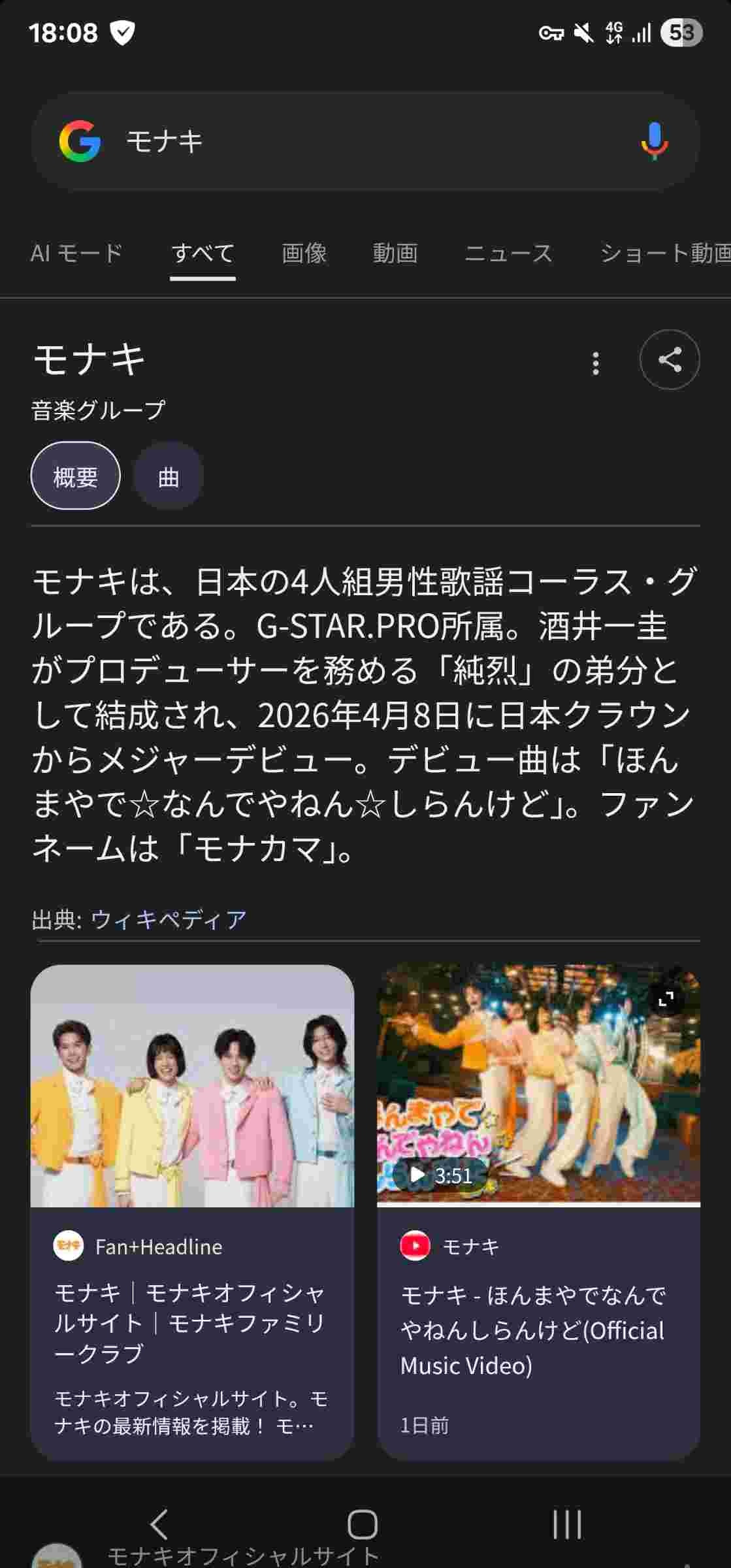Open the 動画 tab

(395, 253)
